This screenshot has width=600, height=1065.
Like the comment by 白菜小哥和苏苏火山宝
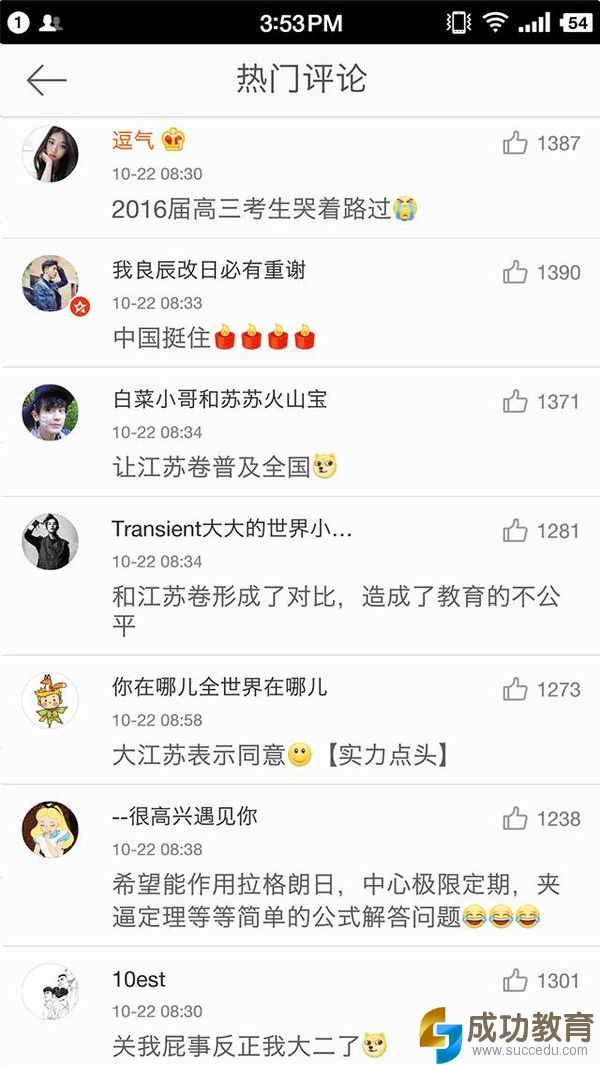pos(515,401)
